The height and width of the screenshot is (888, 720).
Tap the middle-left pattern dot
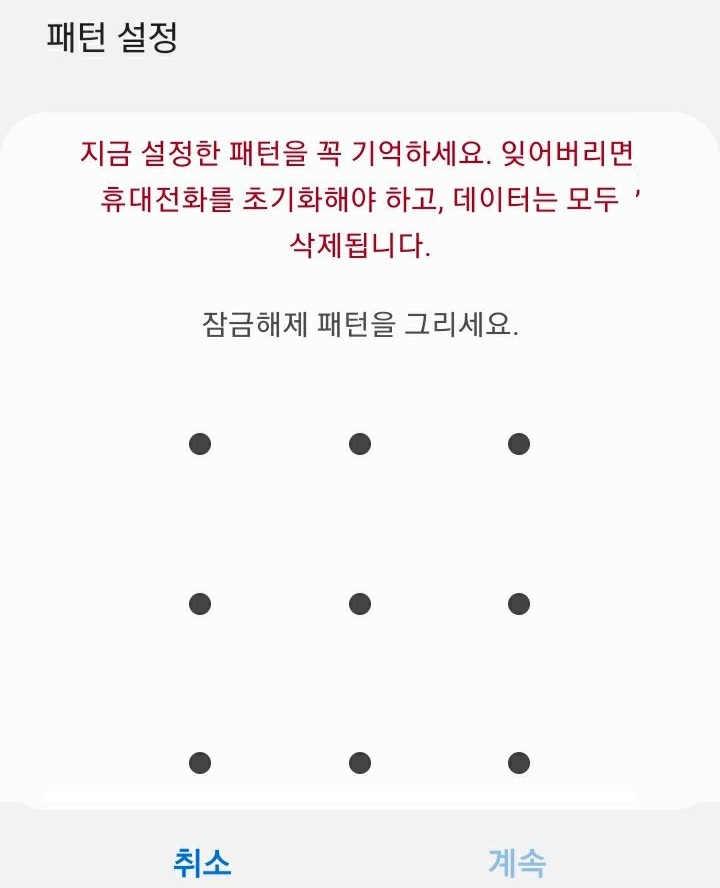coord(200,602)
